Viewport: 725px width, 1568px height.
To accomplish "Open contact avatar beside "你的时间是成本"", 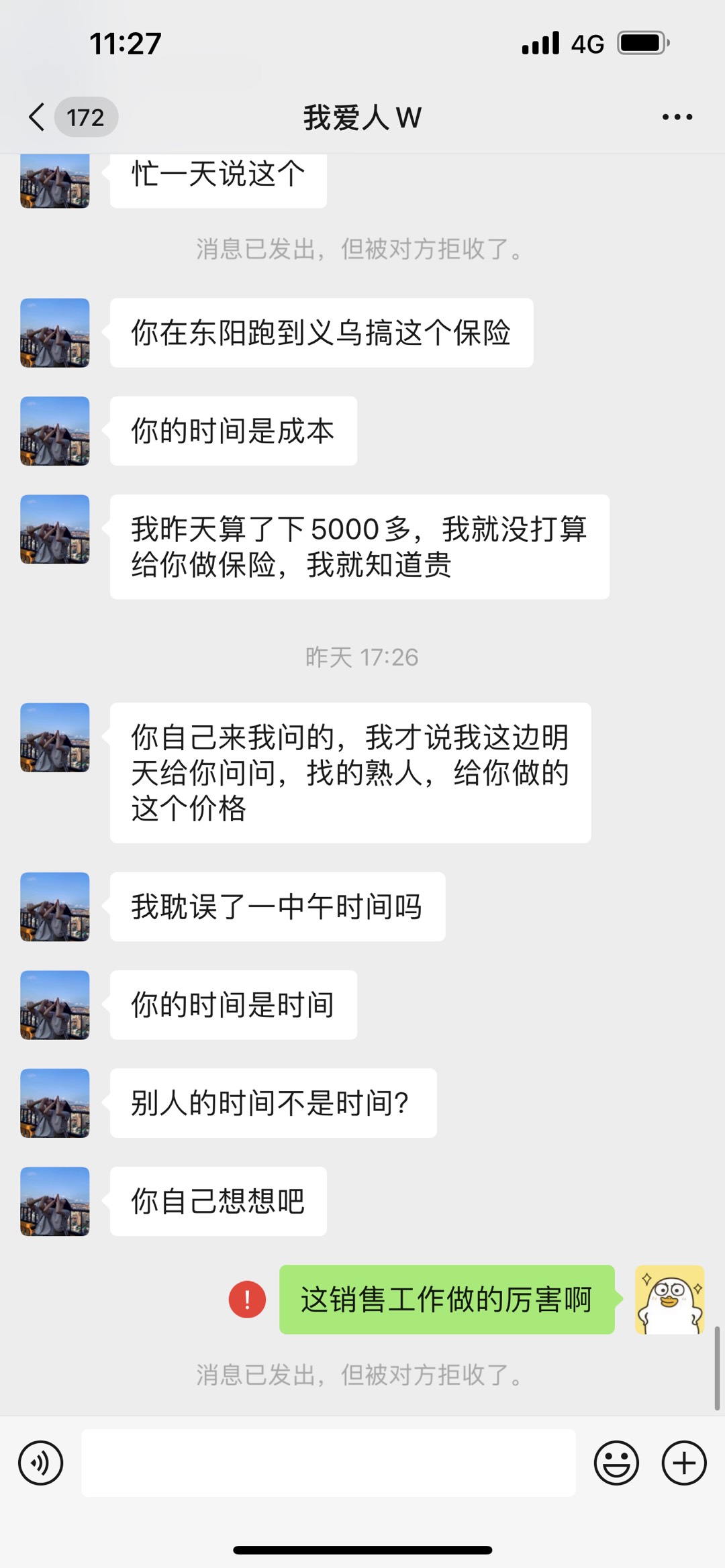I will (x=55, y=431).
